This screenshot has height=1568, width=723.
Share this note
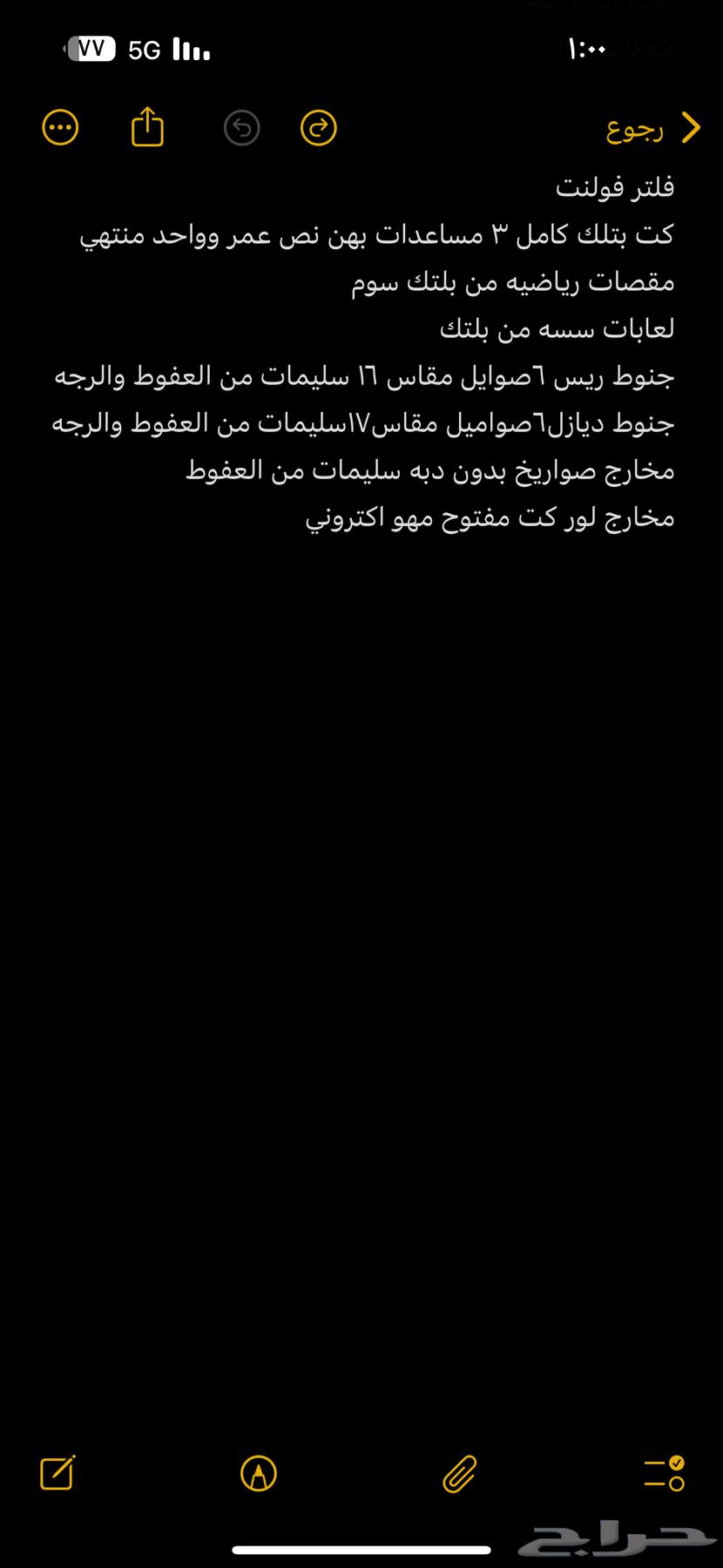pyautogui.click(x=147, y=126)
